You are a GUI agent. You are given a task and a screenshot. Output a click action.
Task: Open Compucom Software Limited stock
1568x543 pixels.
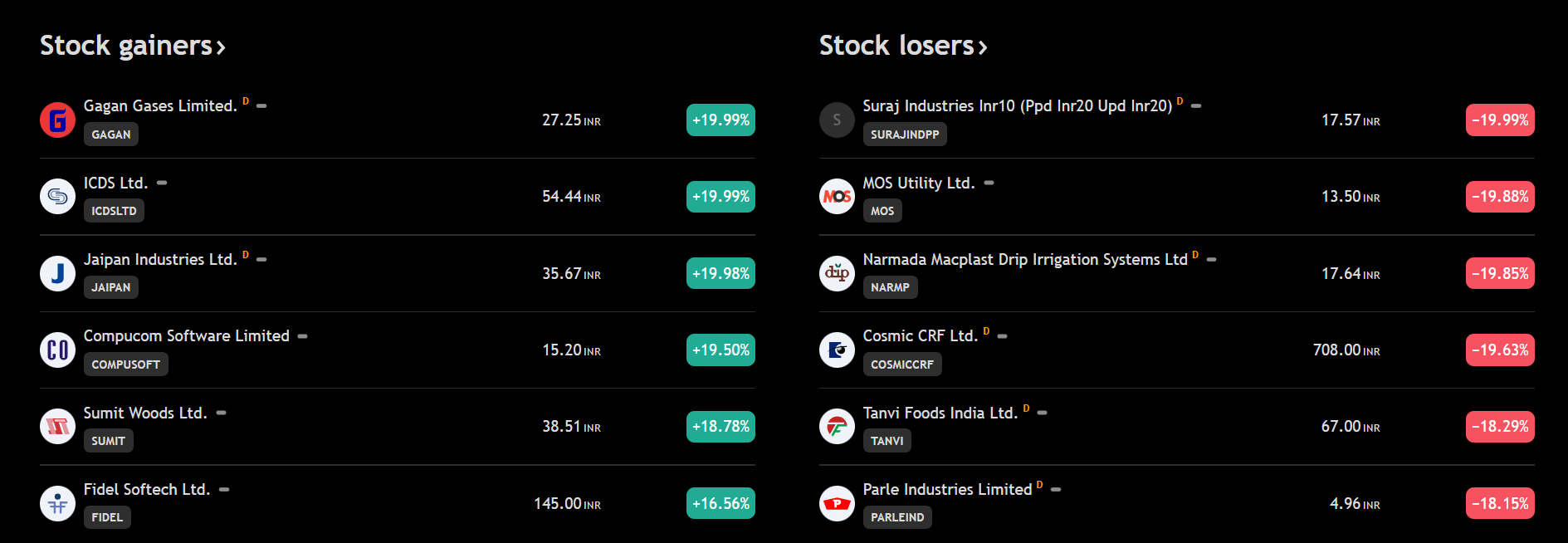pos(186,336)
